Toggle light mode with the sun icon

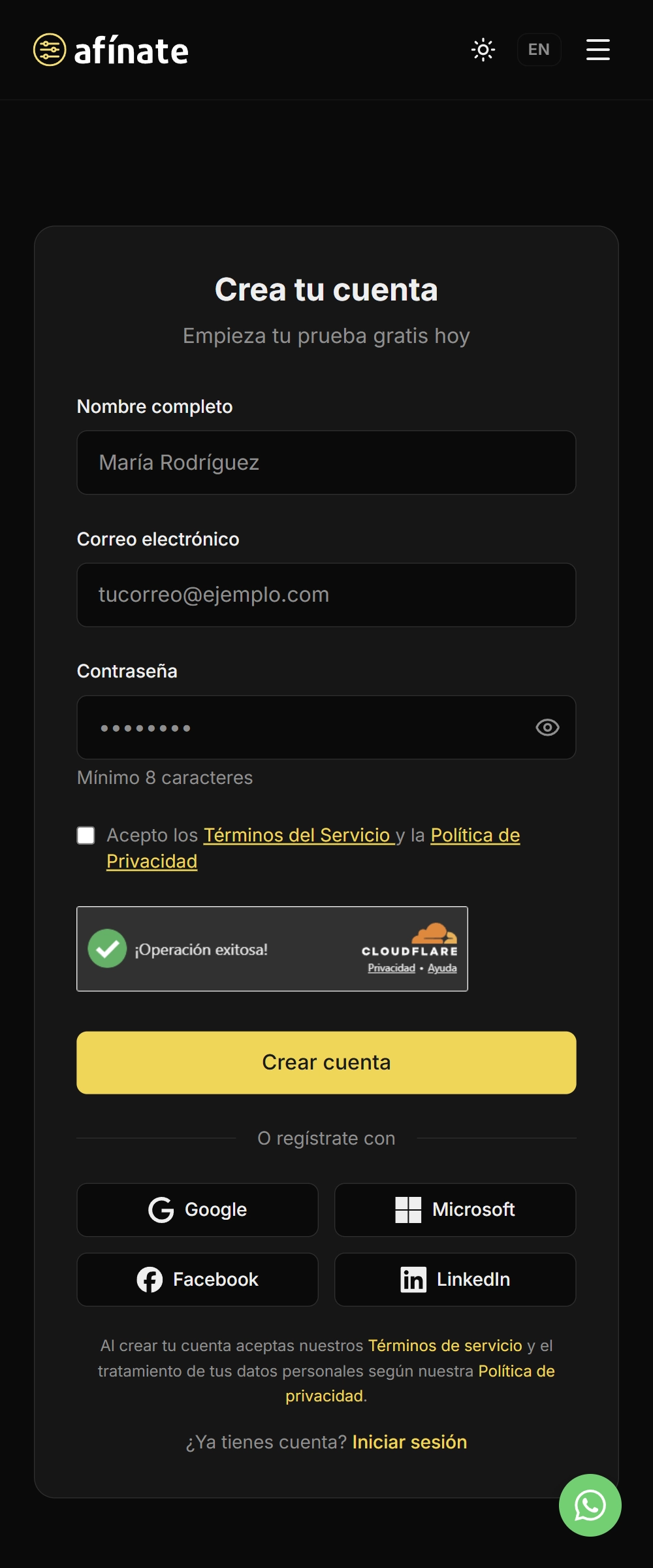coord(483,49)
